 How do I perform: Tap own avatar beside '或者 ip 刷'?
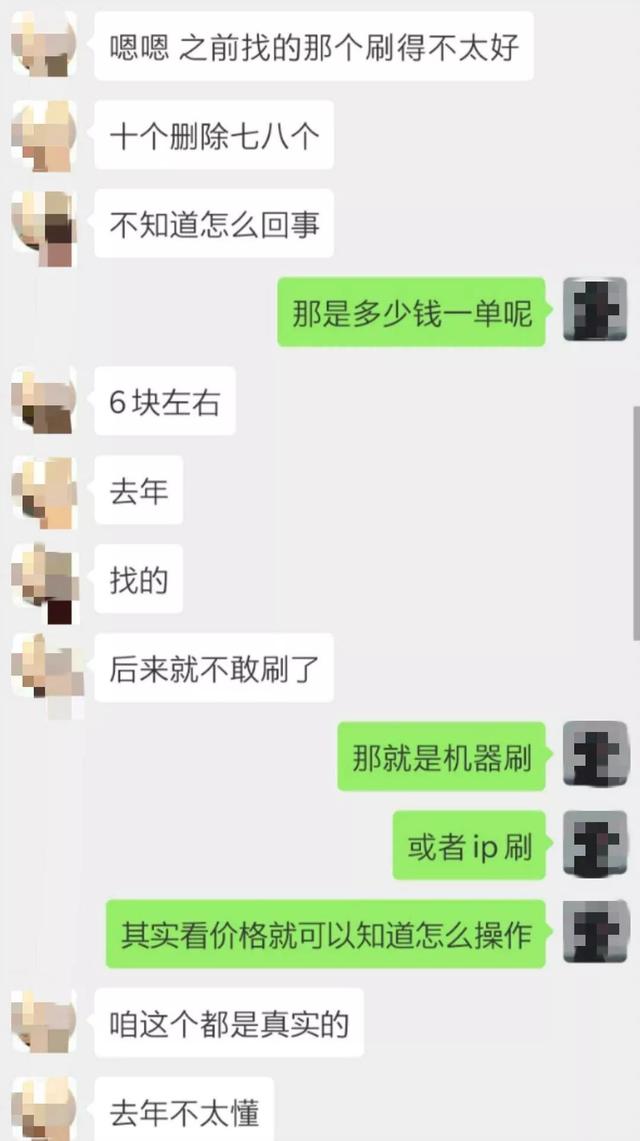click(595, 843)
